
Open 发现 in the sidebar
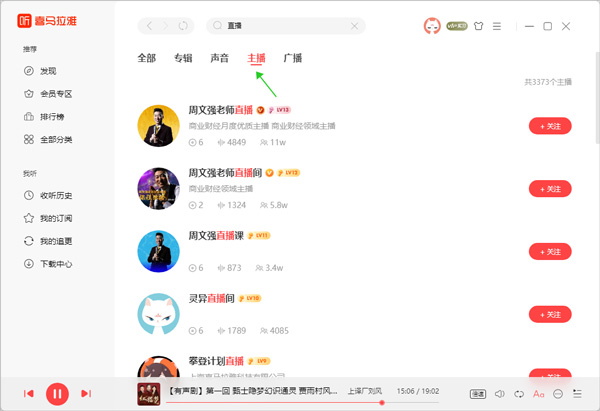(47, 71)
